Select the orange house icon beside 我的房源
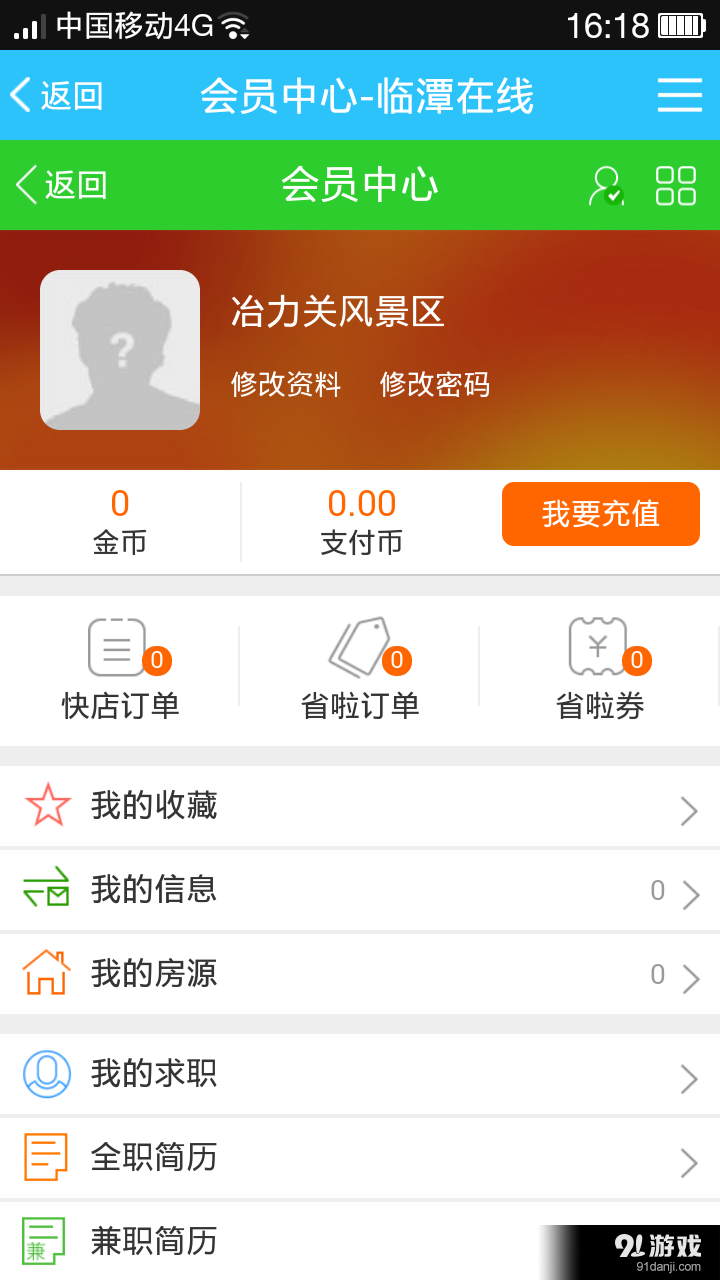This screenshot has width=720, height=1280. point(44,973)
